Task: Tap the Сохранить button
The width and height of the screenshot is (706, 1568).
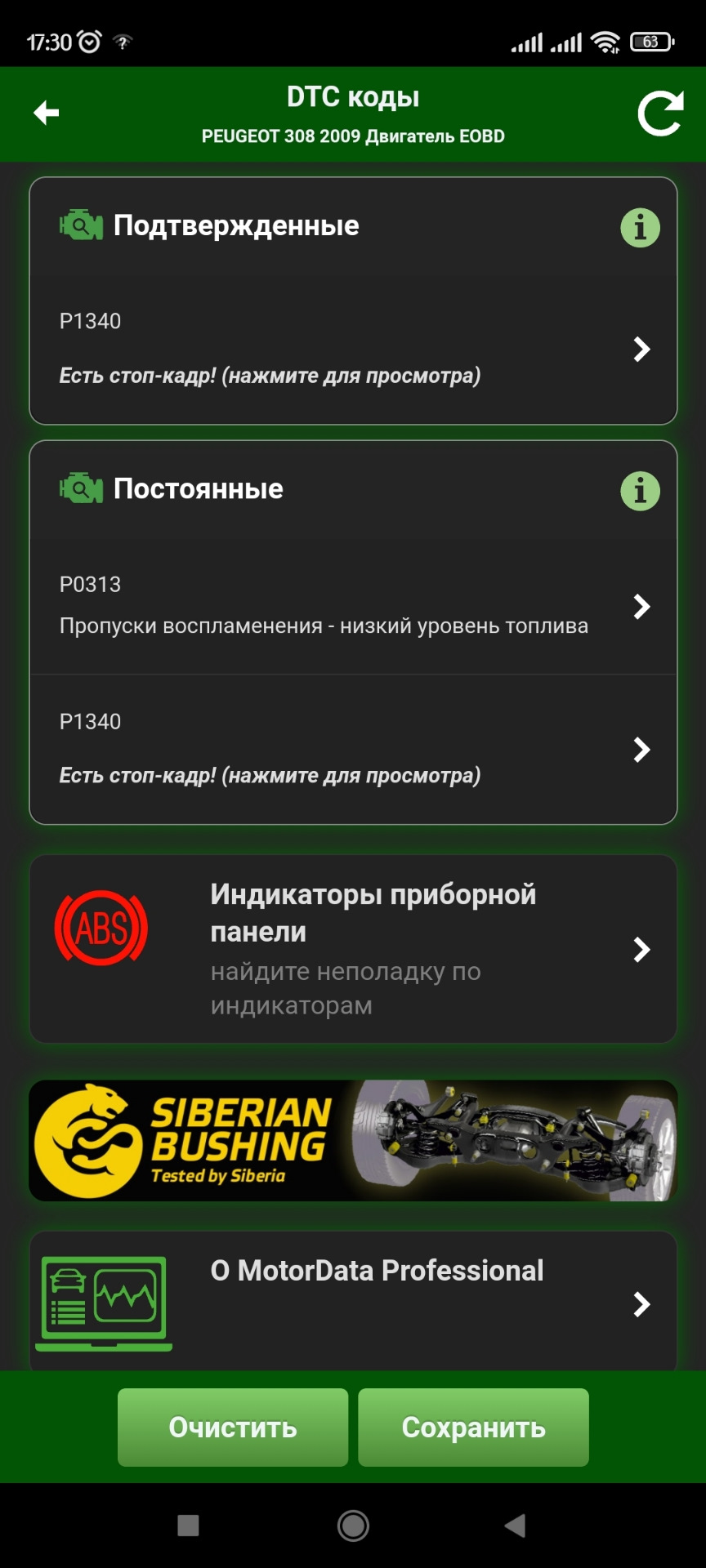Action: coord(473,1427)
